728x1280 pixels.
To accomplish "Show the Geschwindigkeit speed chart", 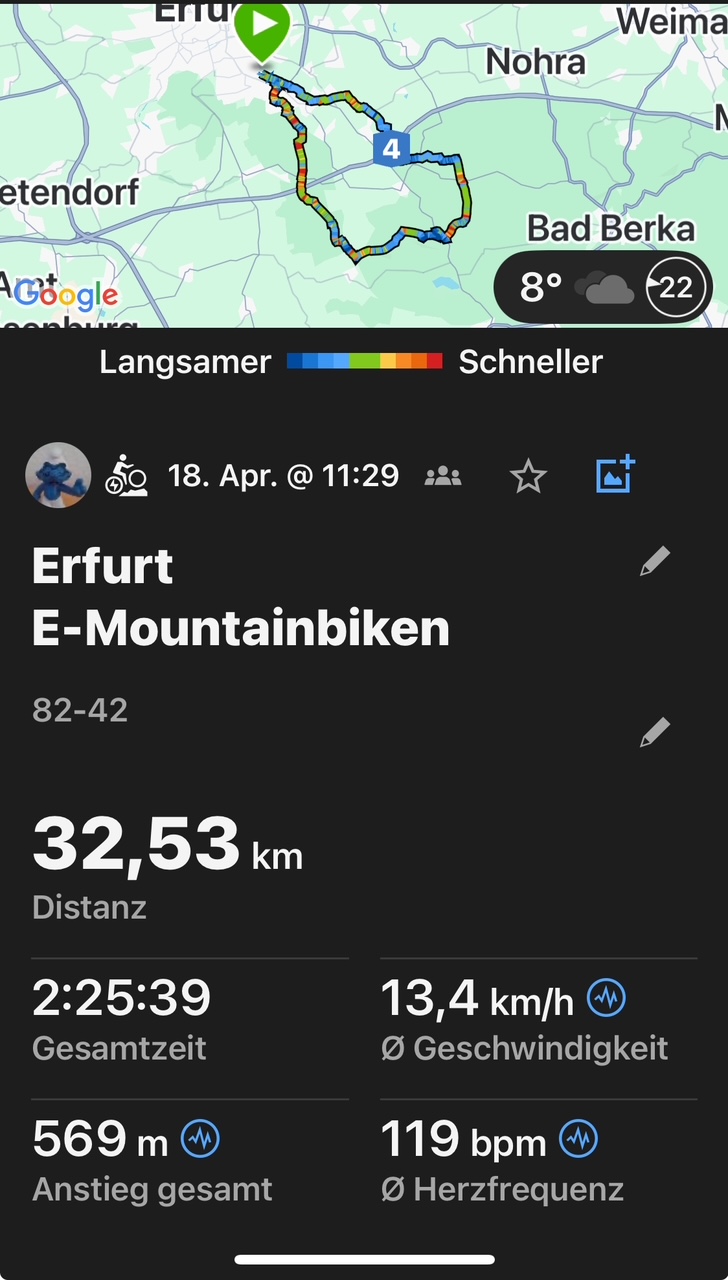I will tap(606, 997).
